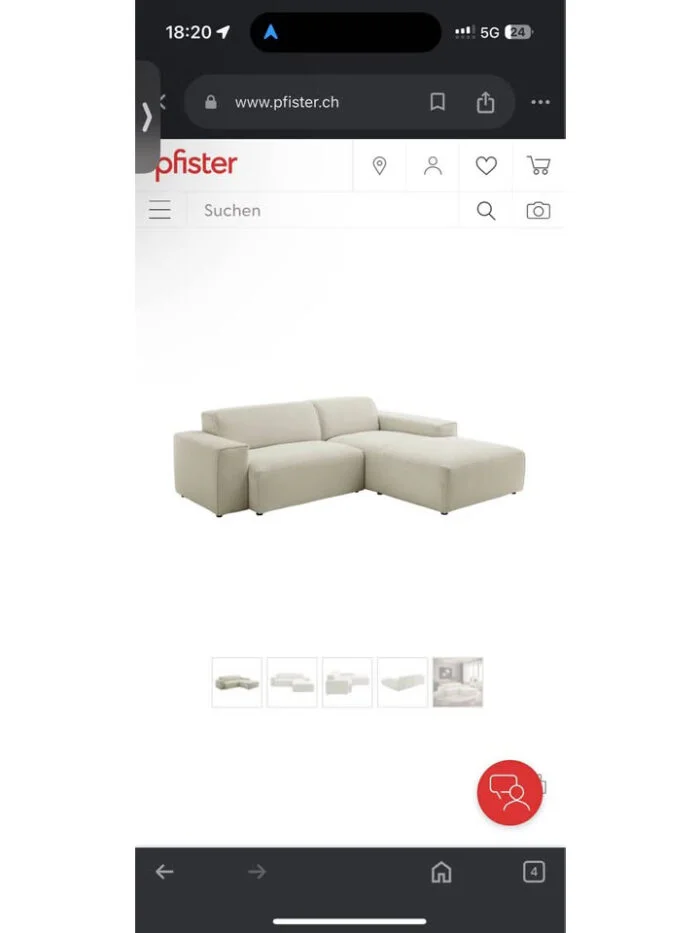Viewport: 700px width, 933px height.
Task: Open the browser overflow menu
Action: (541, 102)
